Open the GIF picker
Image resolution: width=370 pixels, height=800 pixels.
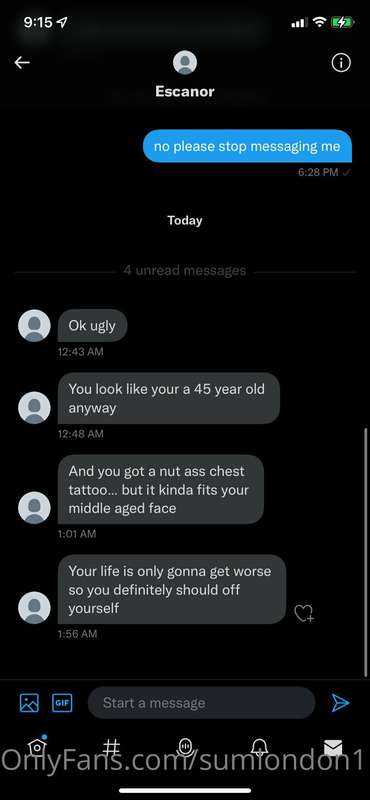62,703
